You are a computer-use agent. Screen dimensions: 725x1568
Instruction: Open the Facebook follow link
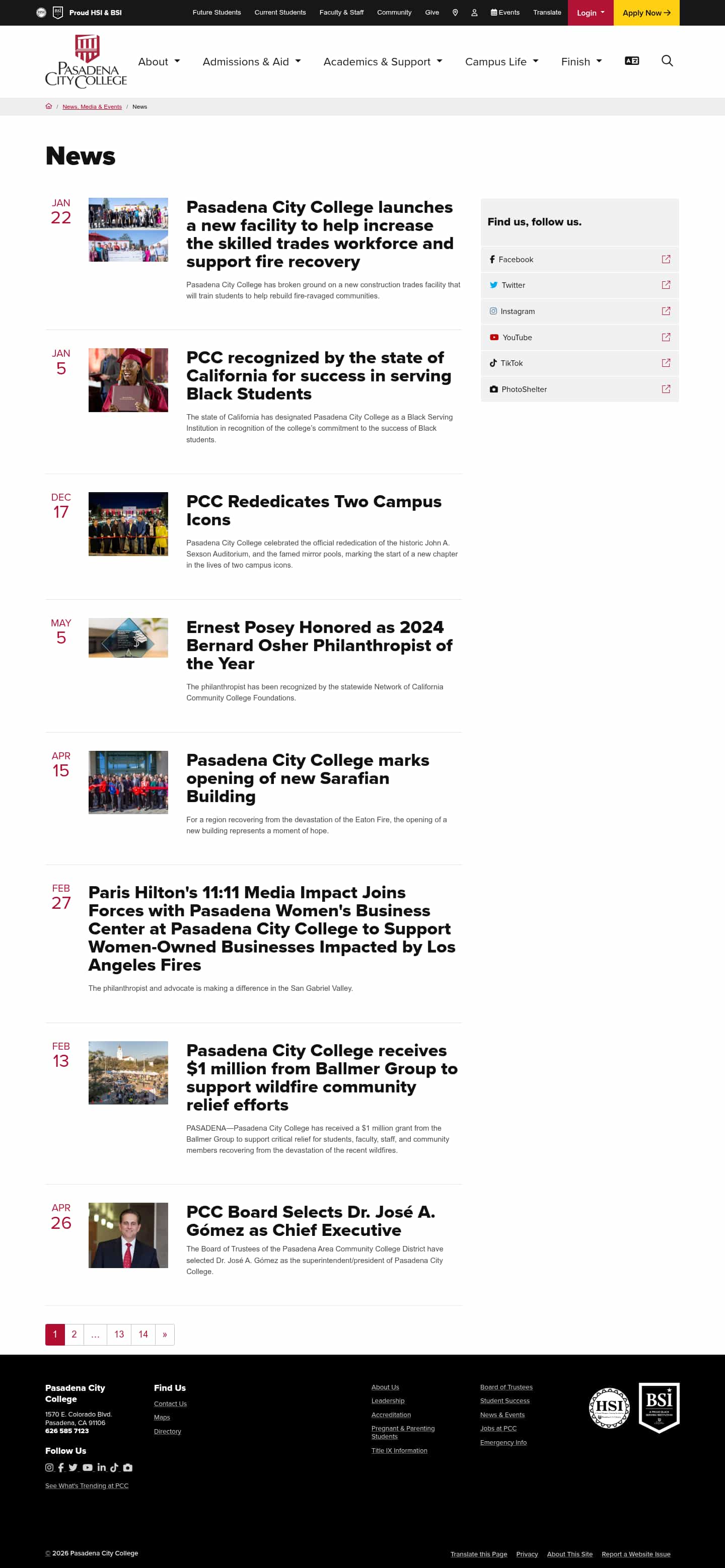(579, 259)
